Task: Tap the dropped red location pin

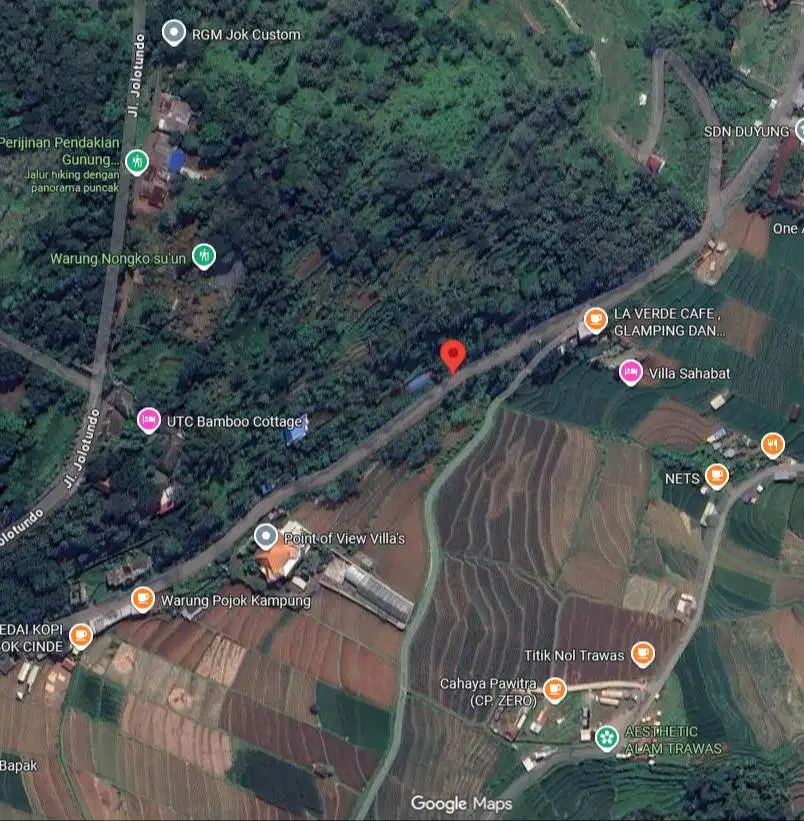Action: [453, 355]
